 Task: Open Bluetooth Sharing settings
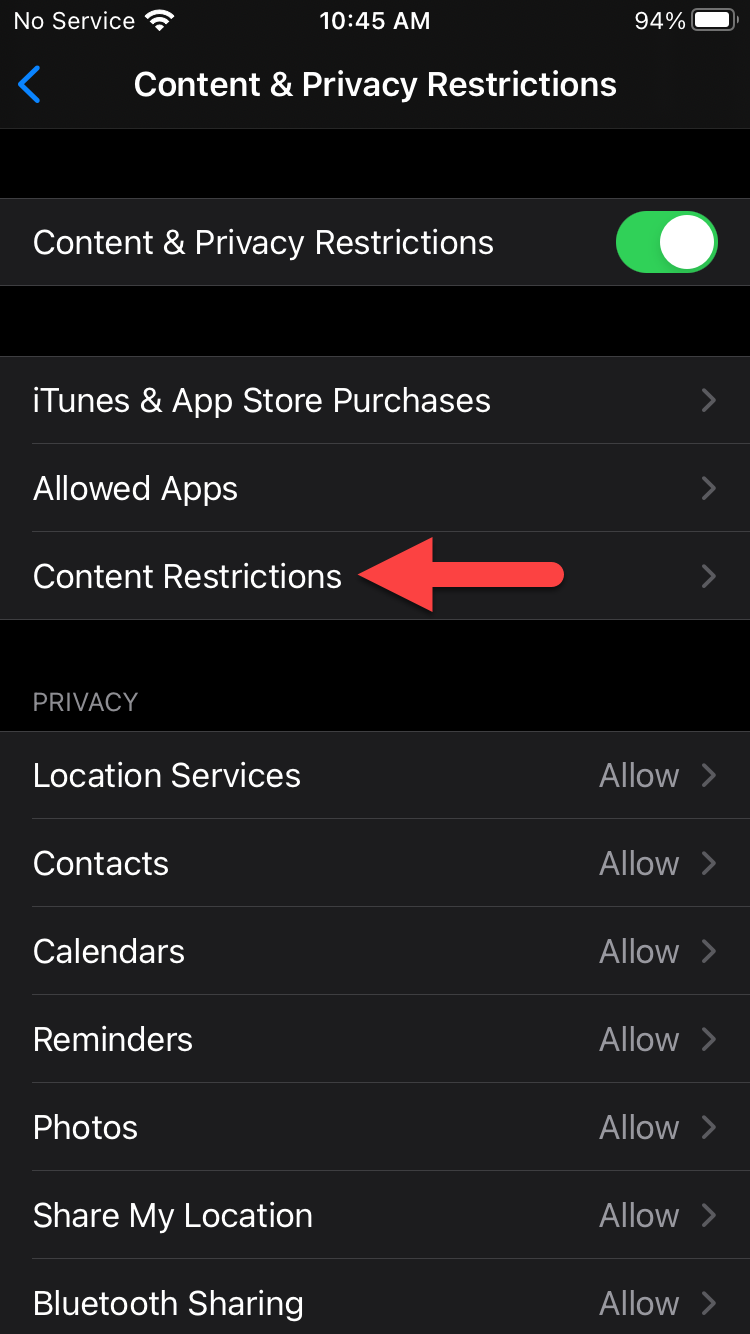tap(375, 1303)
